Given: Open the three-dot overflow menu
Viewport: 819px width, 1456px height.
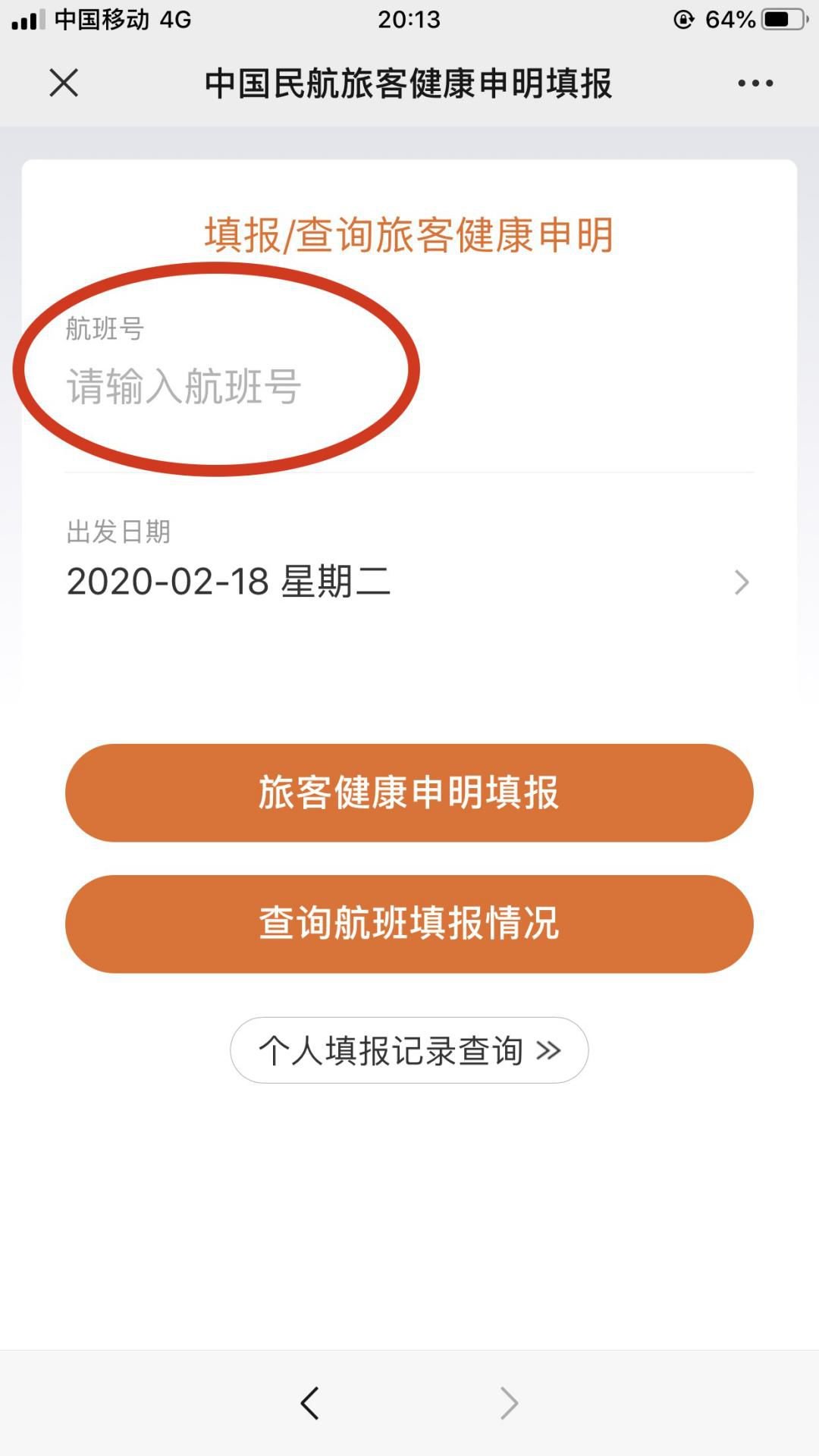Looking at the screenshot, I should click(x=755, y=83).
